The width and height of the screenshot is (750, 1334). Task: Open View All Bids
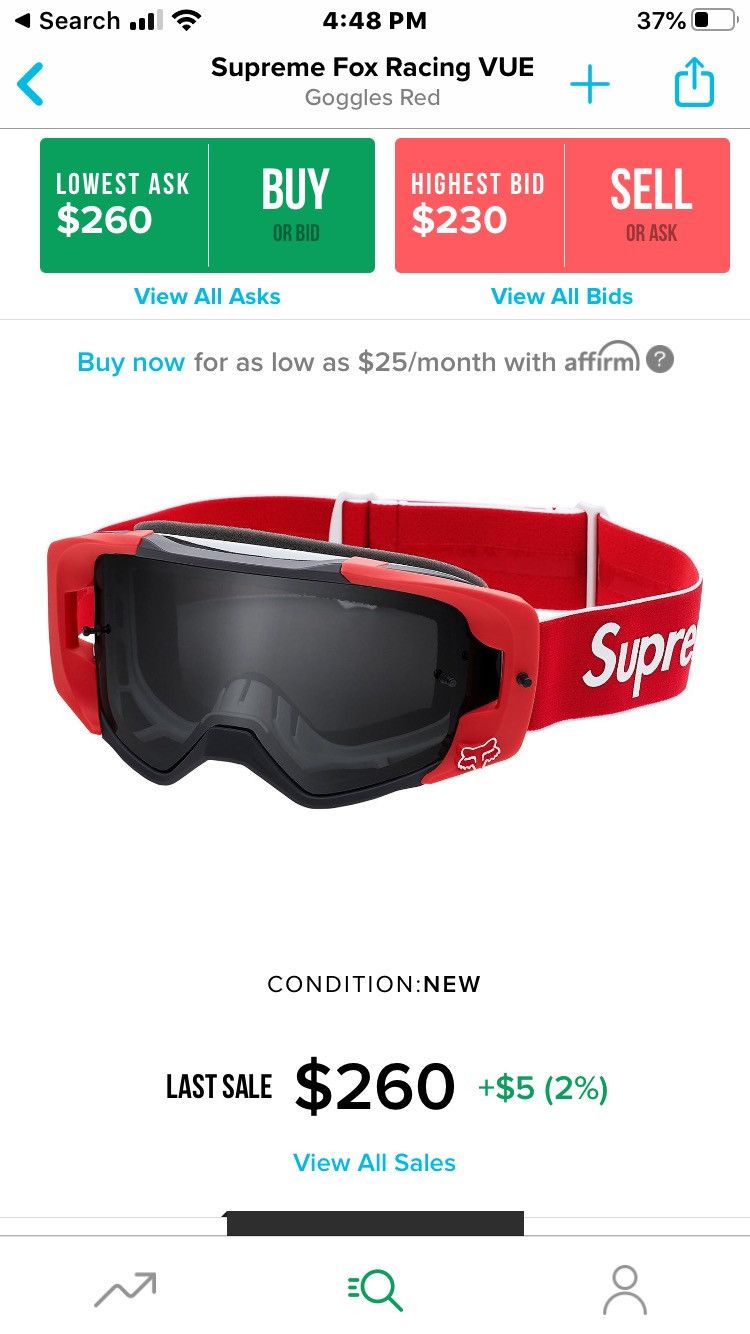click(x=562, y=296)
